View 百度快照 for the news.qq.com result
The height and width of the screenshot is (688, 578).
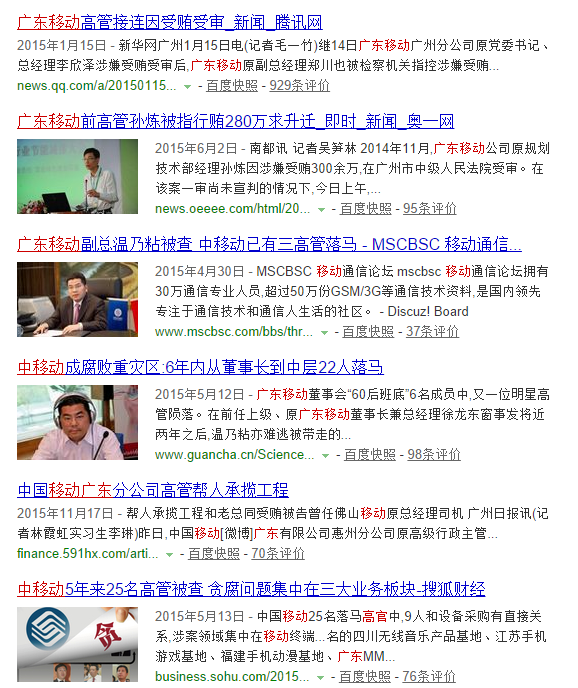click(x=232, y=86)
